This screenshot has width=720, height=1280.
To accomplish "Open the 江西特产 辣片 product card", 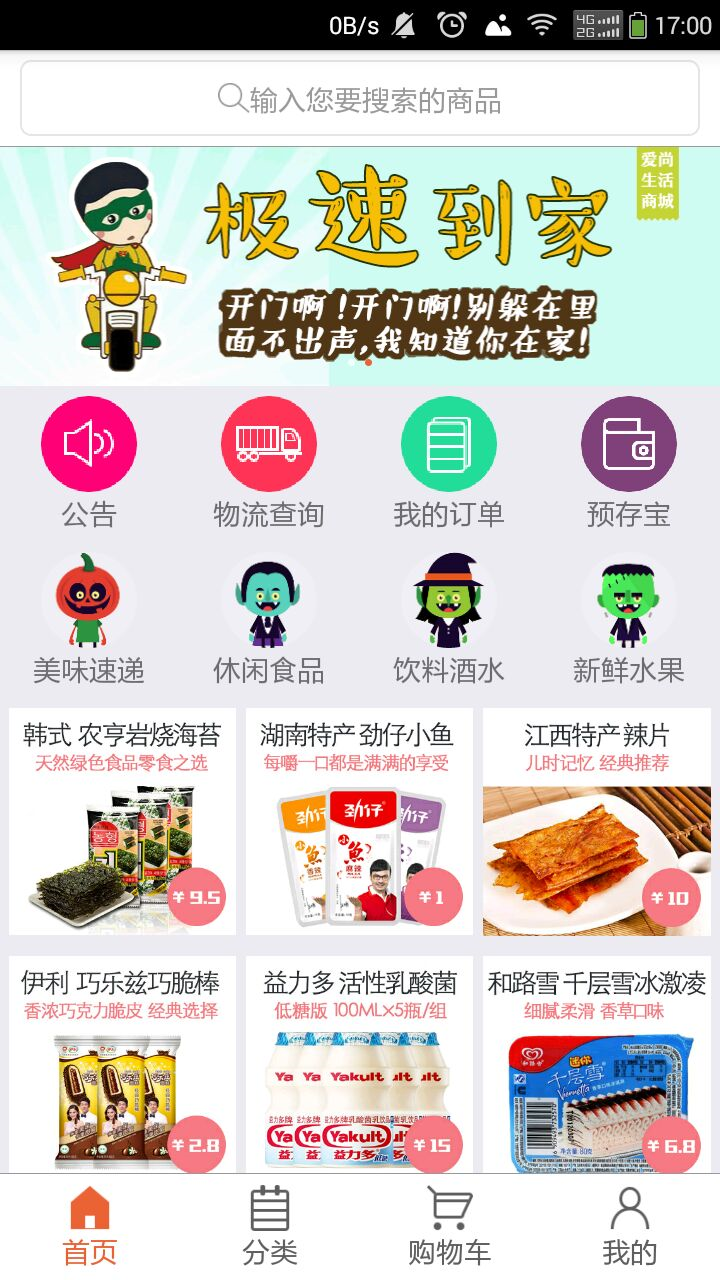I will coord(598,820).
